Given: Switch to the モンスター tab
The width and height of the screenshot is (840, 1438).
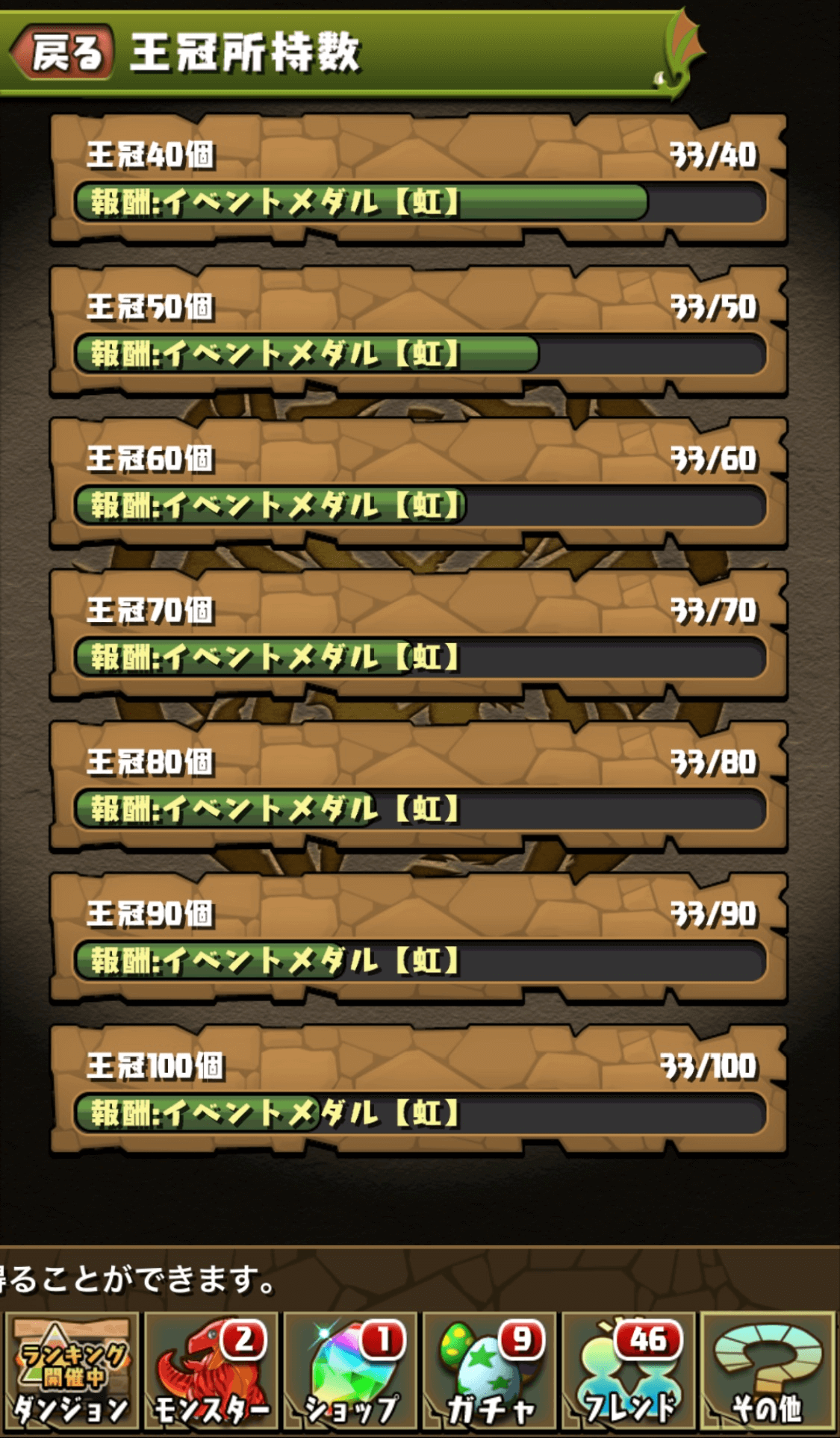Looking at the screenshot, I should pyautogui.click(x=212, y=1372).
